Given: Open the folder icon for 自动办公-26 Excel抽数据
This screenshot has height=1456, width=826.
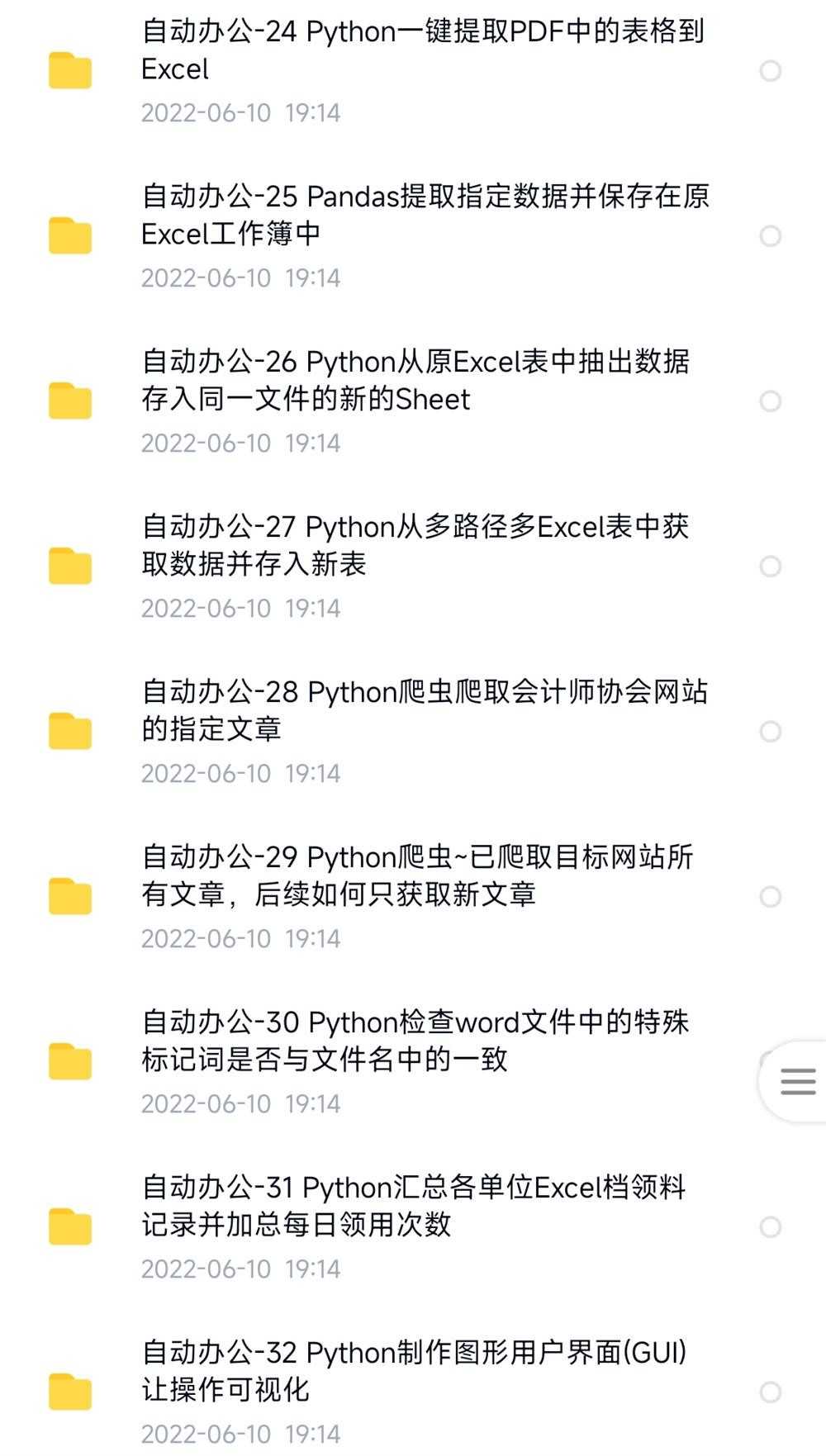Looking at the screenshot, I should [72, 401].
